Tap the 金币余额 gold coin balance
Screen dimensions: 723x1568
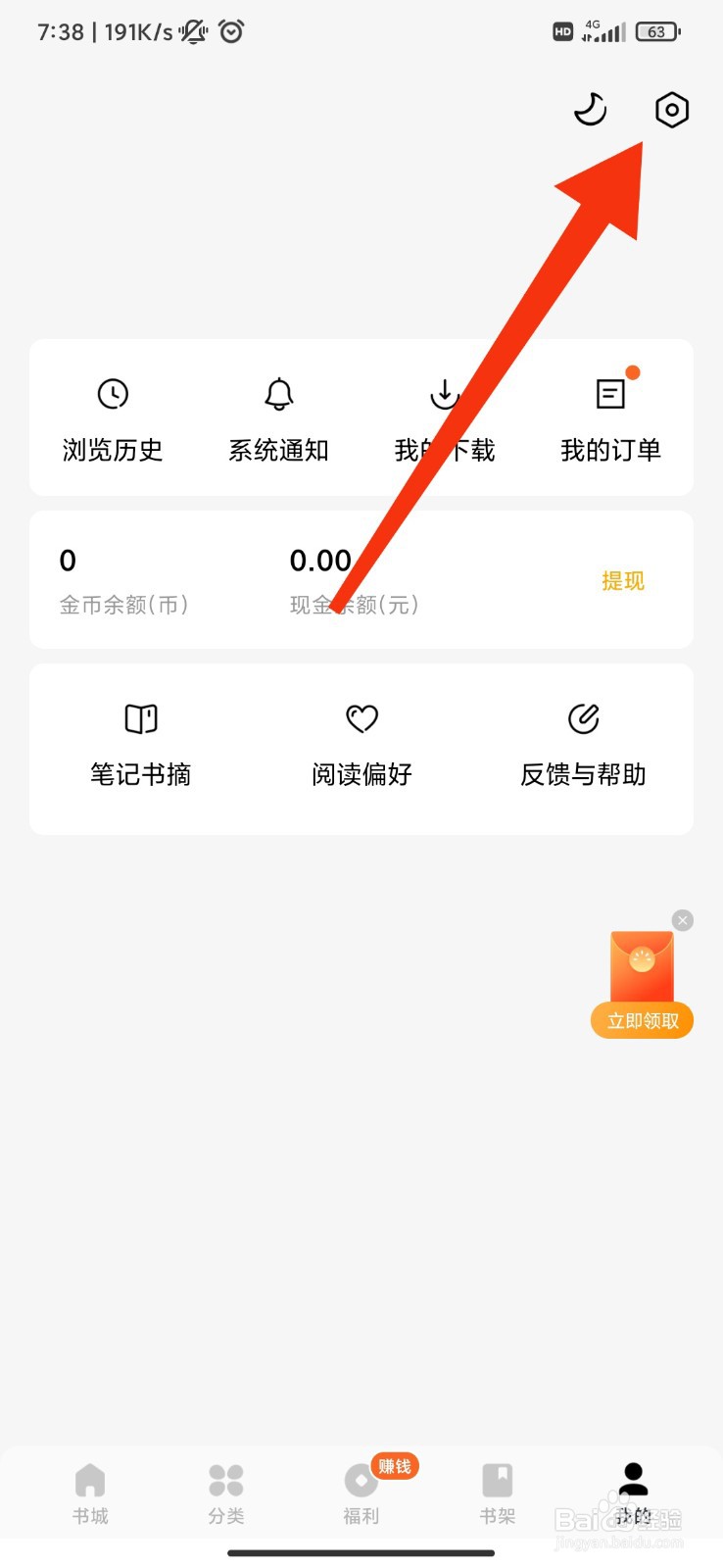[125, 580]
